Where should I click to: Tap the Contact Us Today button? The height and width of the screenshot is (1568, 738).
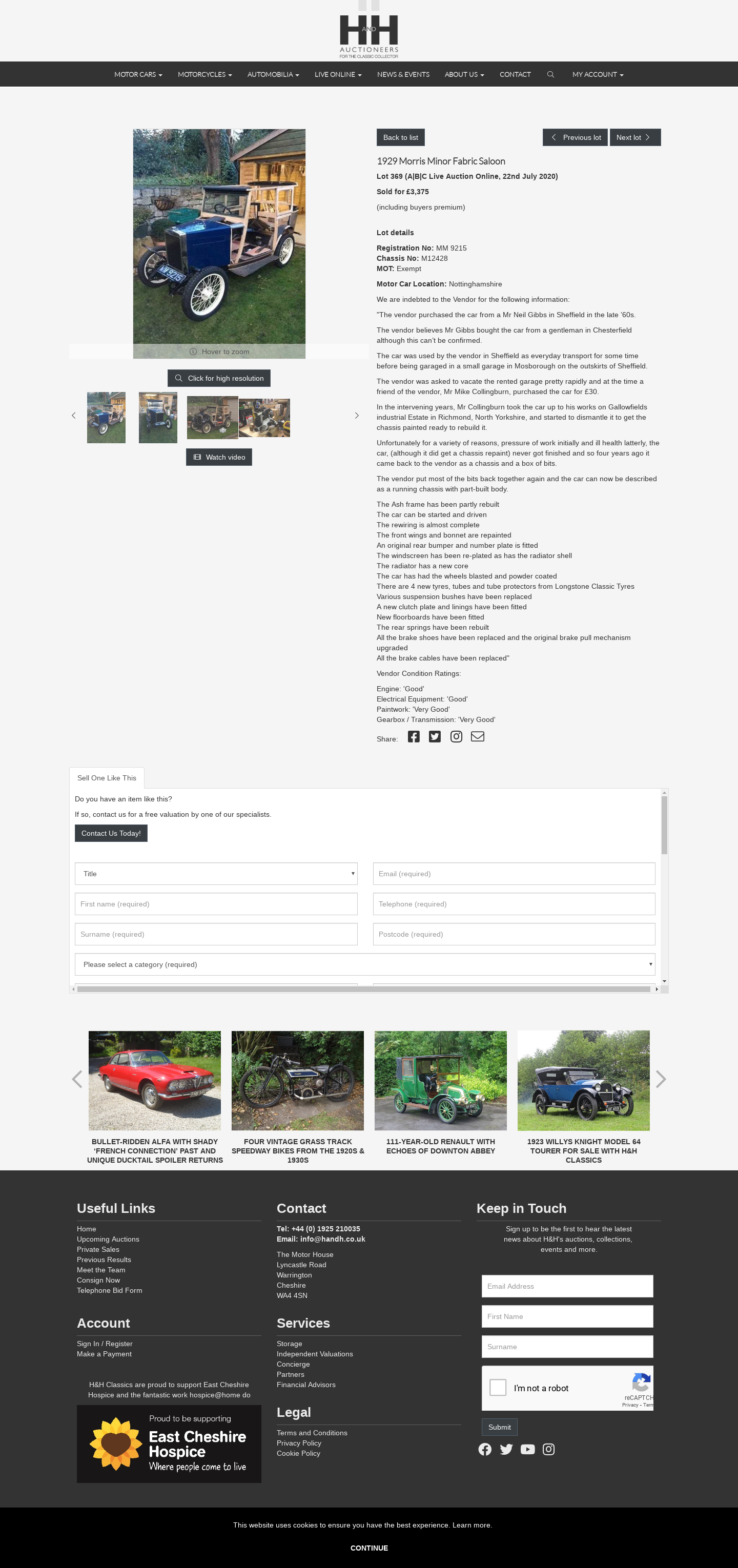click(x=111, y=833)
